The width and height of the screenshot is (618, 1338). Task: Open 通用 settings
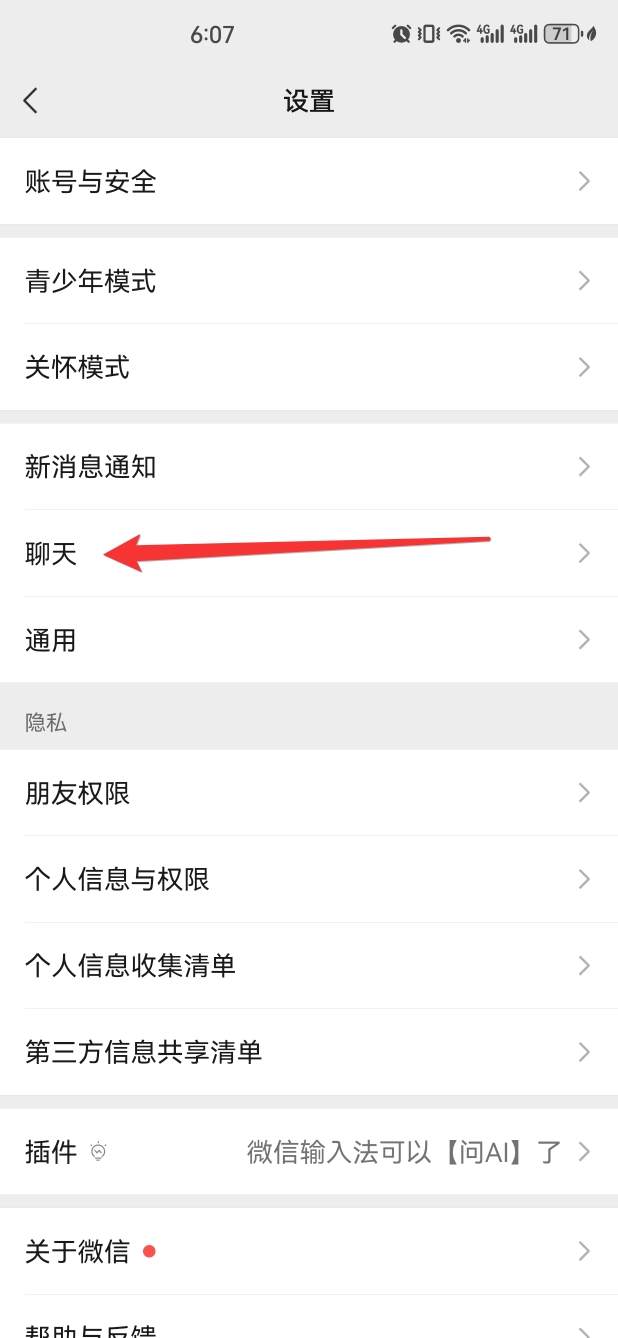pyautogui.click(x=309, y=640)
